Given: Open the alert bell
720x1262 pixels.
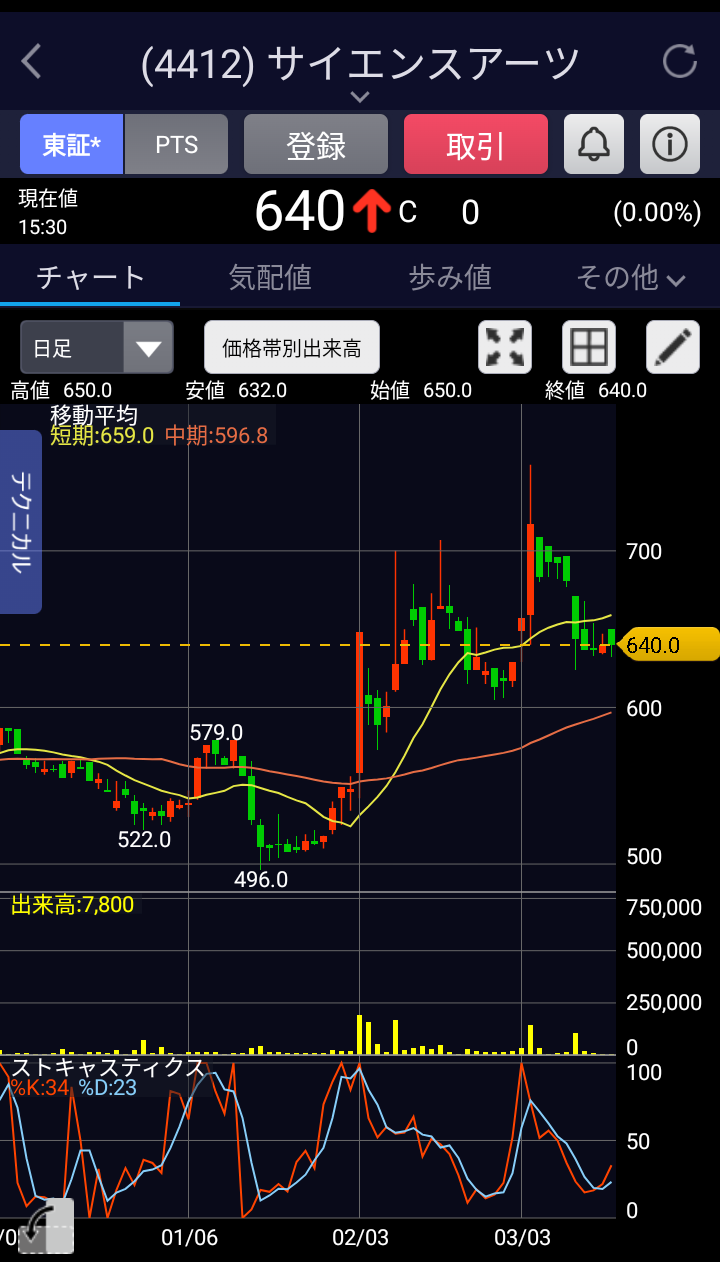Looking at the screenshot, I should tap(594, 144).
